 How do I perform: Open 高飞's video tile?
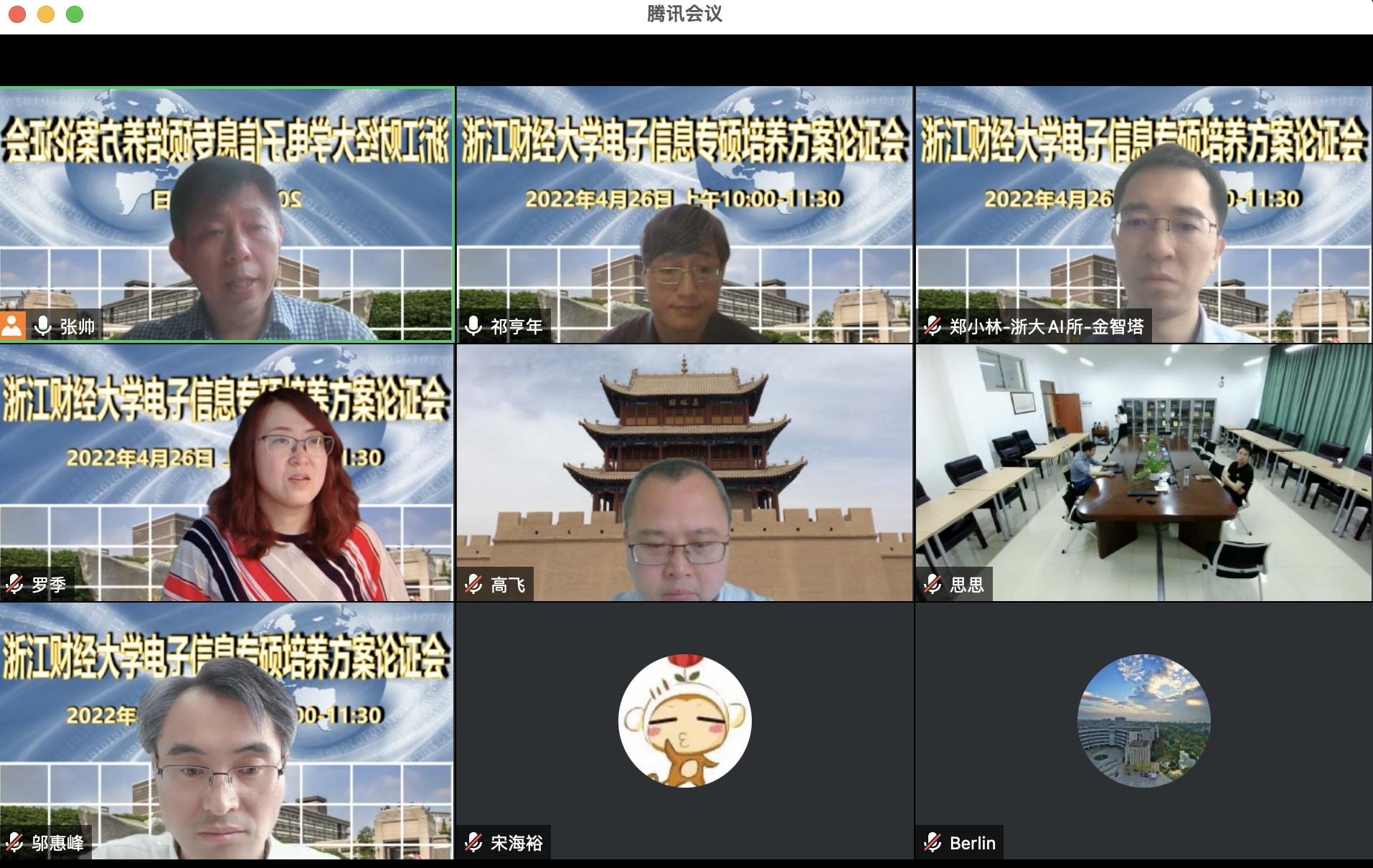(x=684, y=472)
